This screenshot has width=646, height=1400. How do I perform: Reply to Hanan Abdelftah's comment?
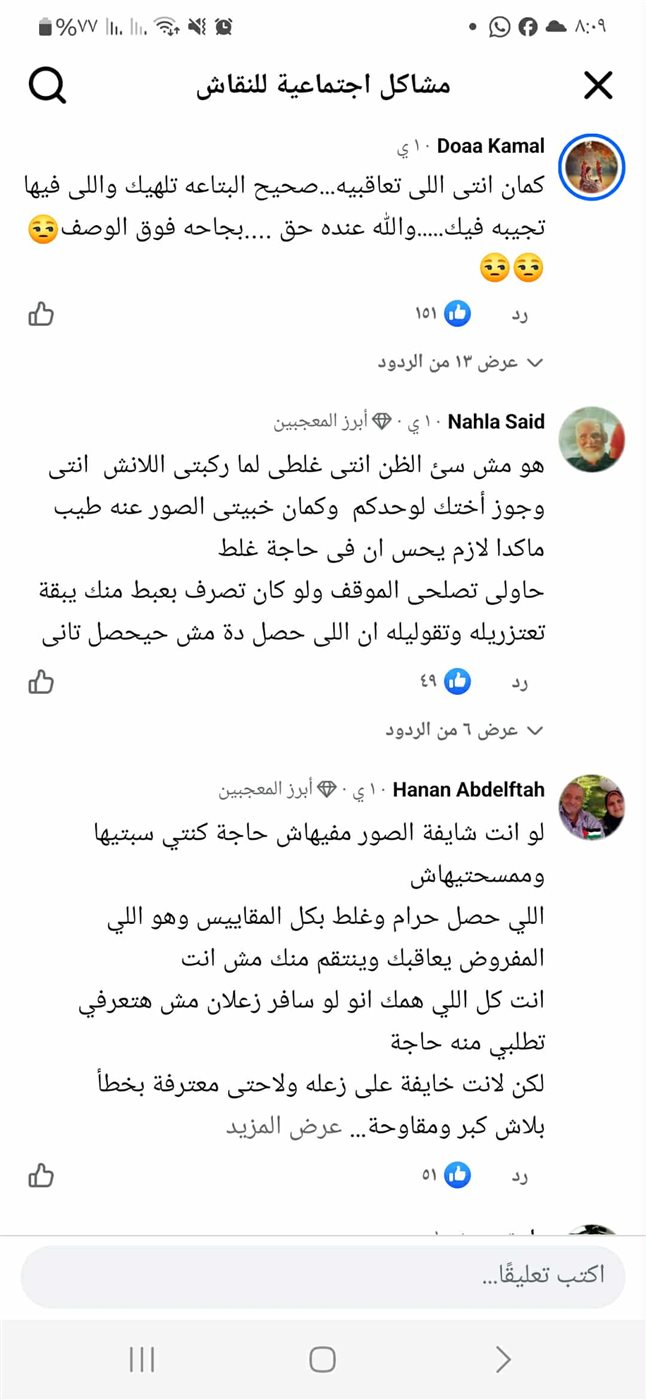point(520,1174)
